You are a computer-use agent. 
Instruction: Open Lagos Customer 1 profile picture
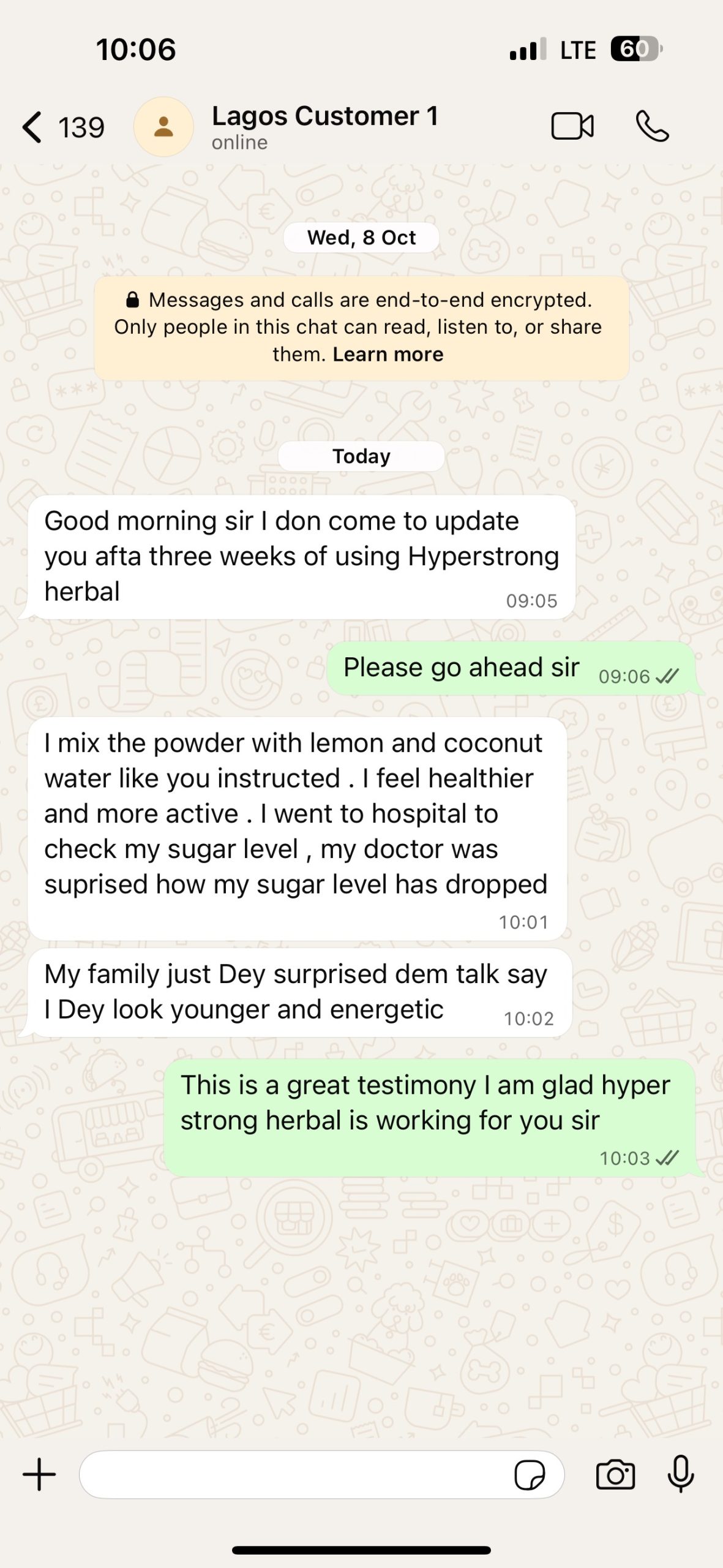163,127
